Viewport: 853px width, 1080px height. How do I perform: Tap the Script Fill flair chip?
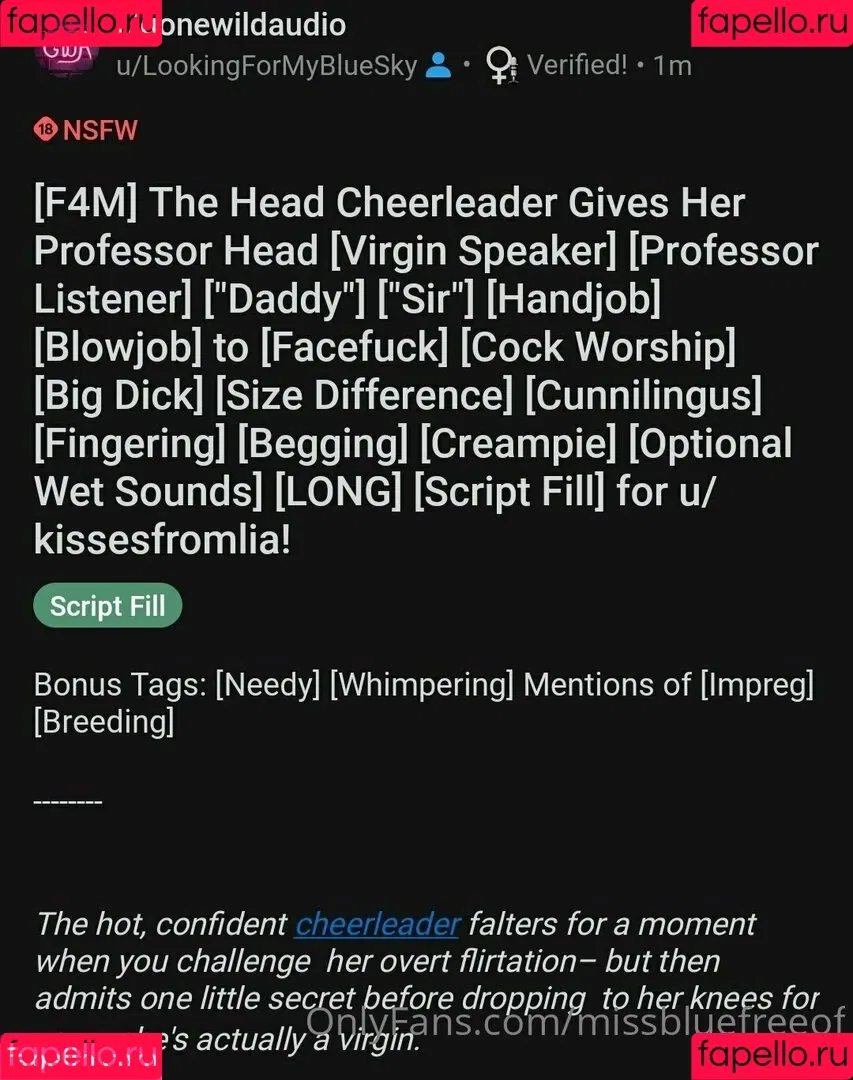[x=108, y=606]
